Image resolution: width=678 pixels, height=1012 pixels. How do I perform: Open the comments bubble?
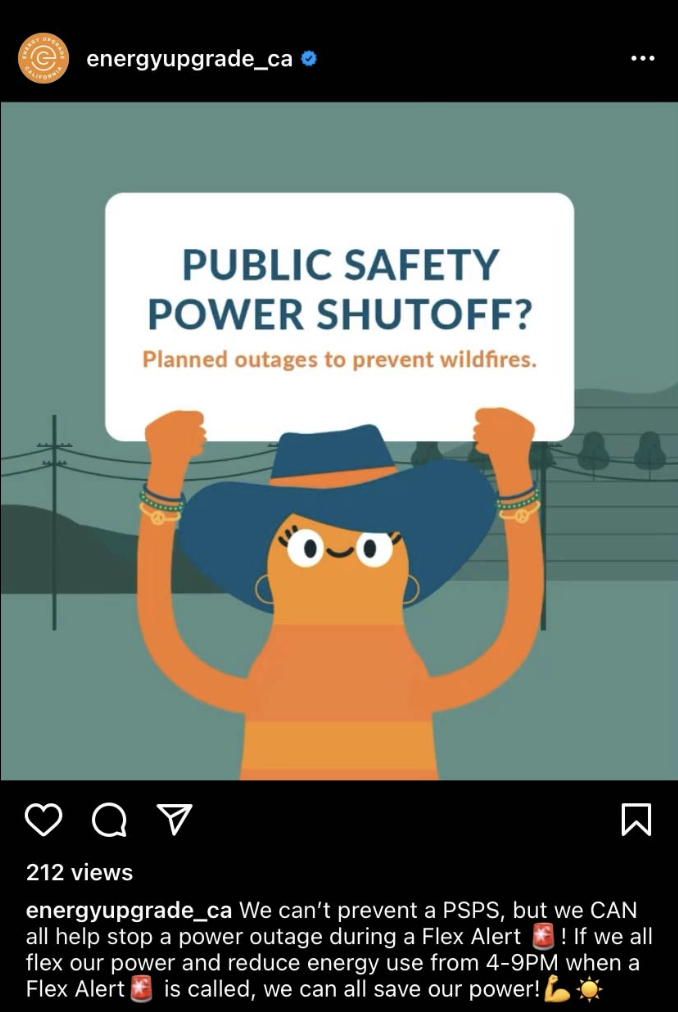(x=109, y=820)
